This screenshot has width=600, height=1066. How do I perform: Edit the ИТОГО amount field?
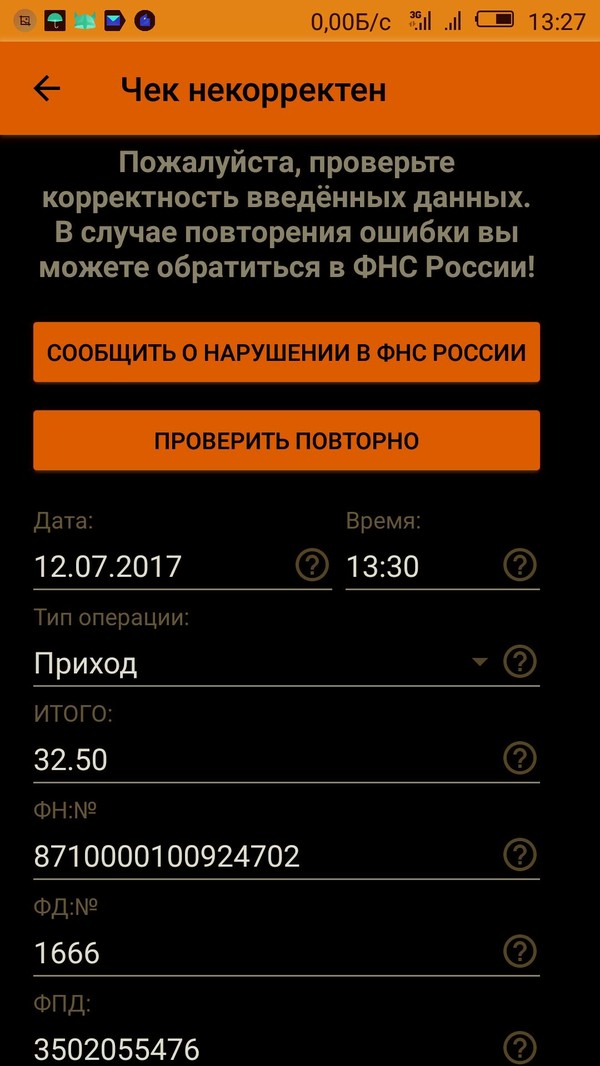[x=260, y=759]
